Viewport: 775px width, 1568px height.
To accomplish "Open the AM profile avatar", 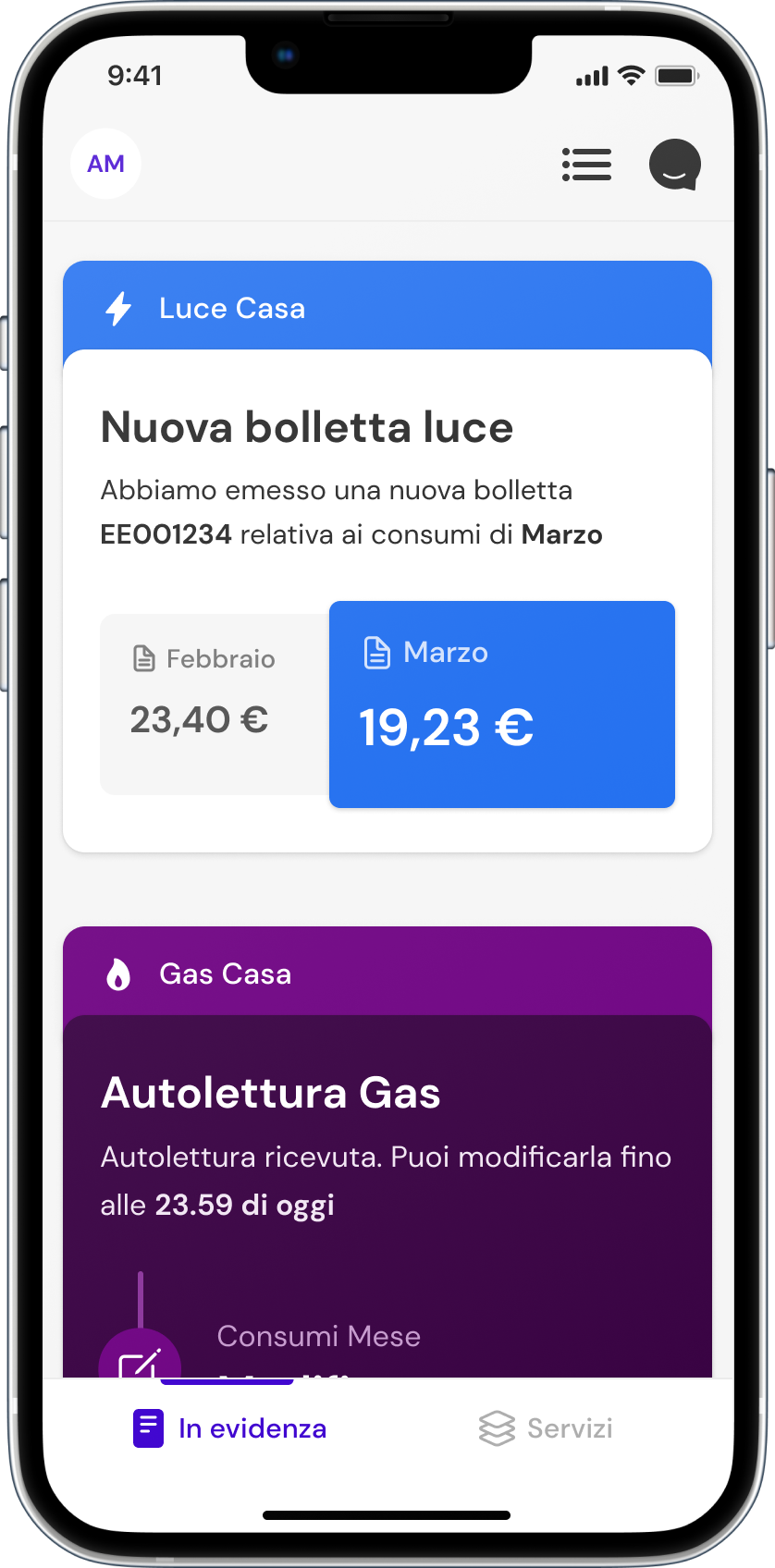I will [105, 164].
